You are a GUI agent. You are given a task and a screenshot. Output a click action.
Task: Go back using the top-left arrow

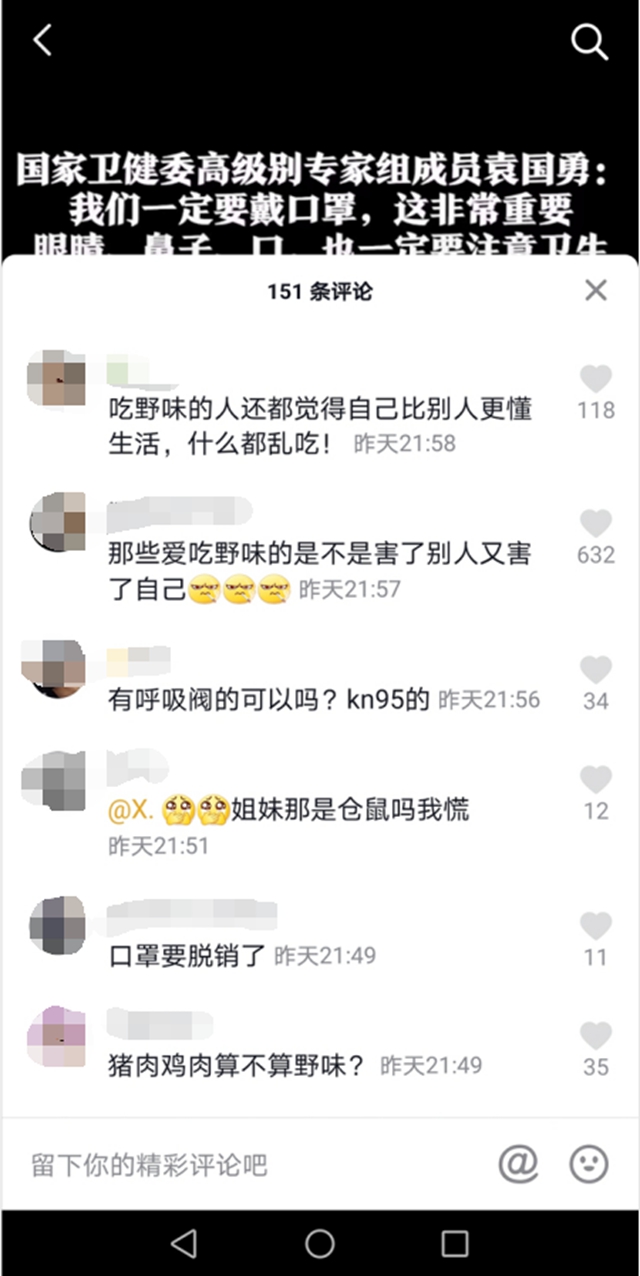point(42,41)
